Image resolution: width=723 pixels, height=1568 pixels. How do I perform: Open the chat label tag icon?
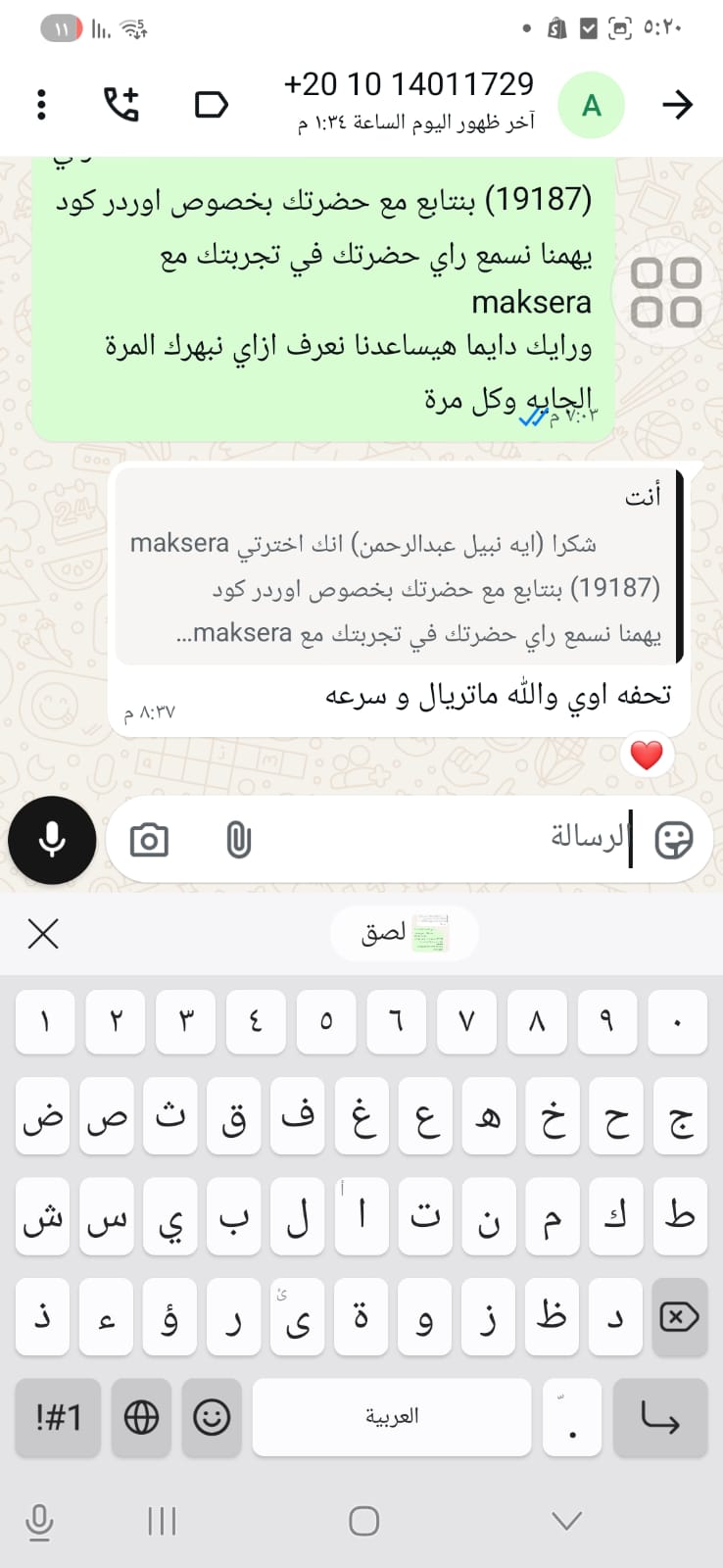(x=211, y=105)
